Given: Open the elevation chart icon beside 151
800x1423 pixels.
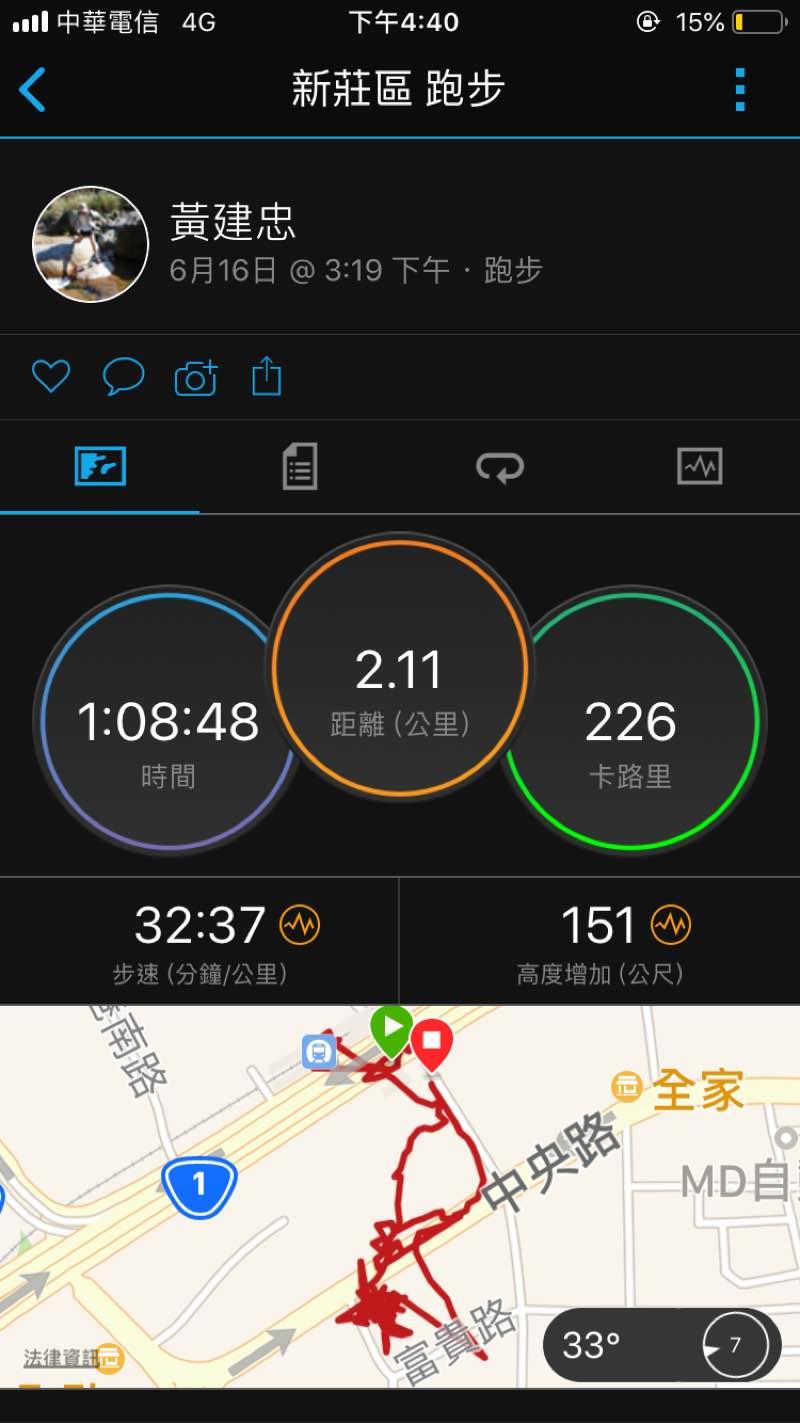Looking at the screenshot, I should (x=671, y=925).
